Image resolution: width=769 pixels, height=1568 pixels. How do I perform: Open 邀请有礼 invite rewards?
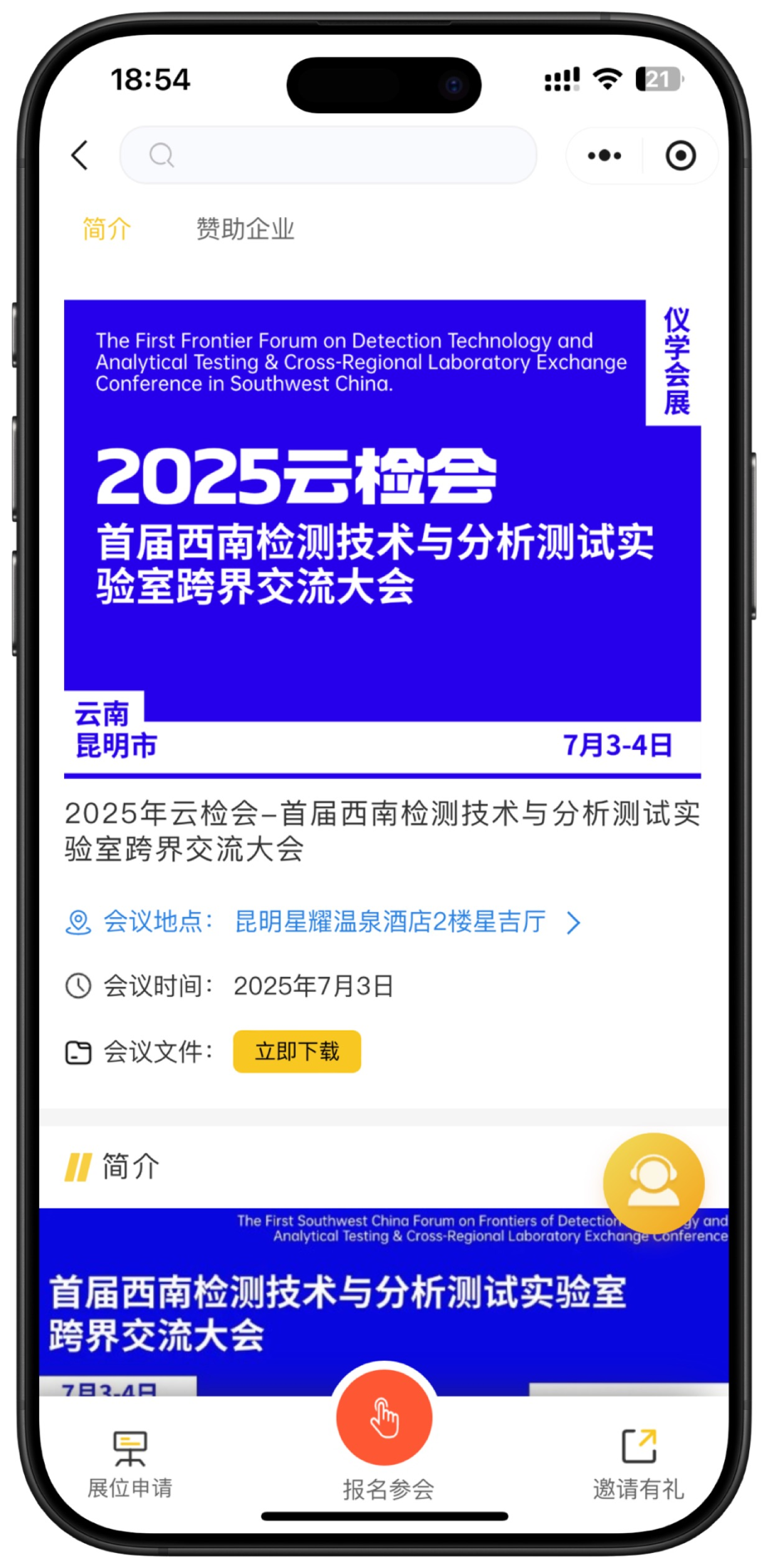[639, 1465]
